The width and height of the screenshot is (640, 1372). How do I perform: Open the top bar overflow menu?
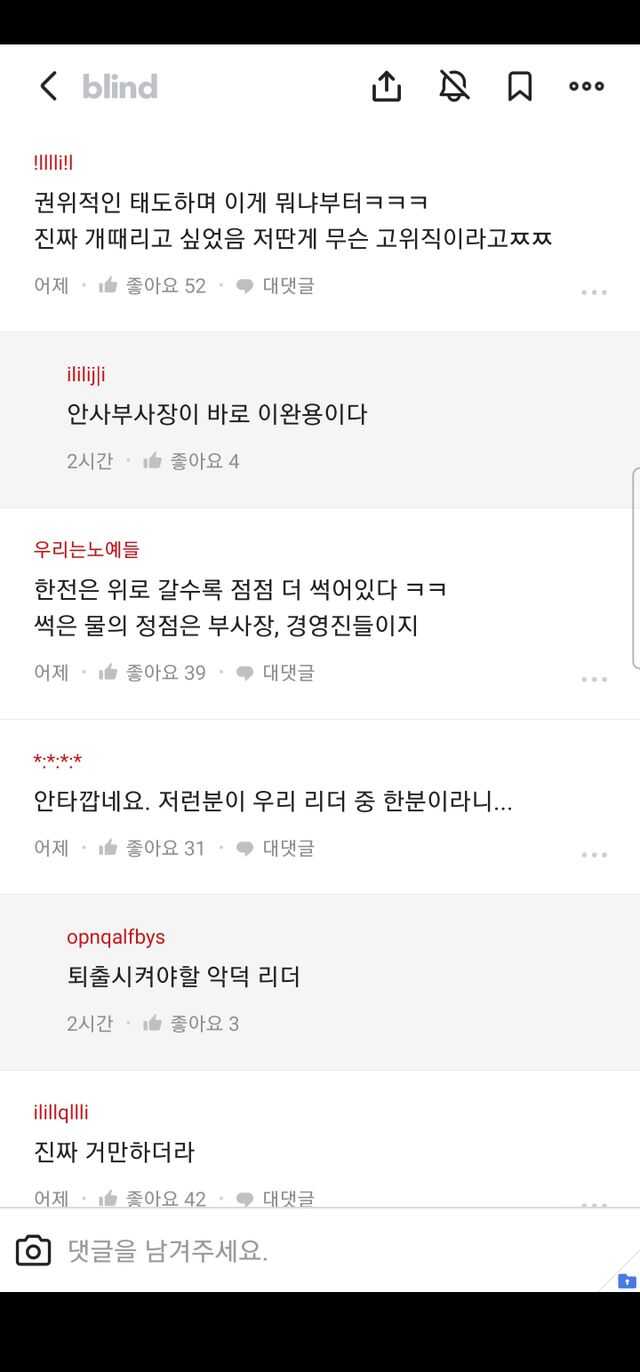tap(586, 87)
